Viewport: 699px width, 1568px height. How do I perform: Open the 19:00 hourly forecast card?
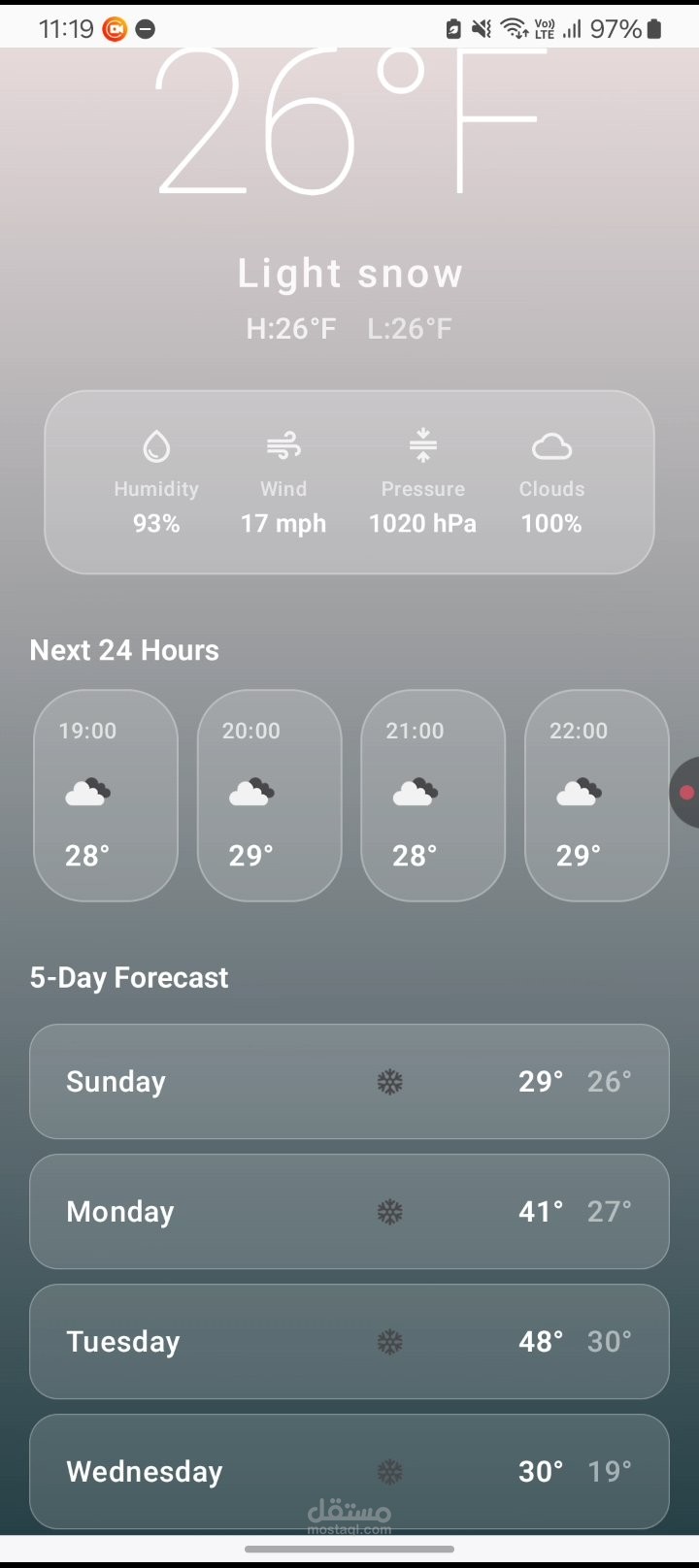106,795
